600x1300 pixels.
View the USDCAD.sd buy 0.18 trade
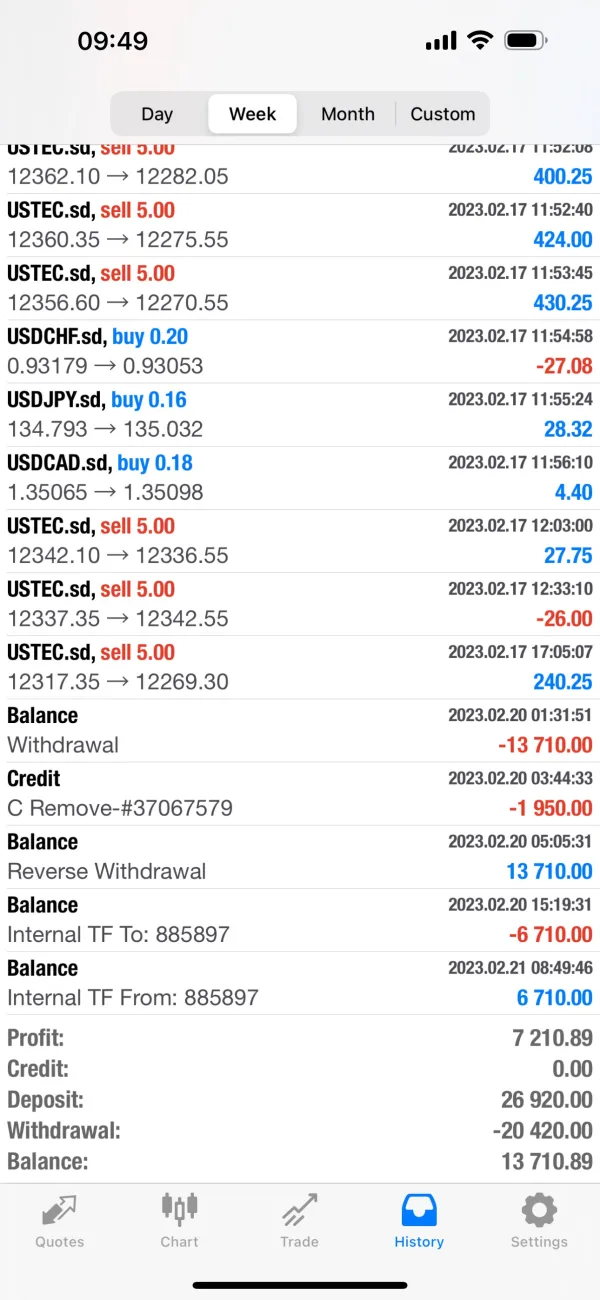(x=300, y=477)
